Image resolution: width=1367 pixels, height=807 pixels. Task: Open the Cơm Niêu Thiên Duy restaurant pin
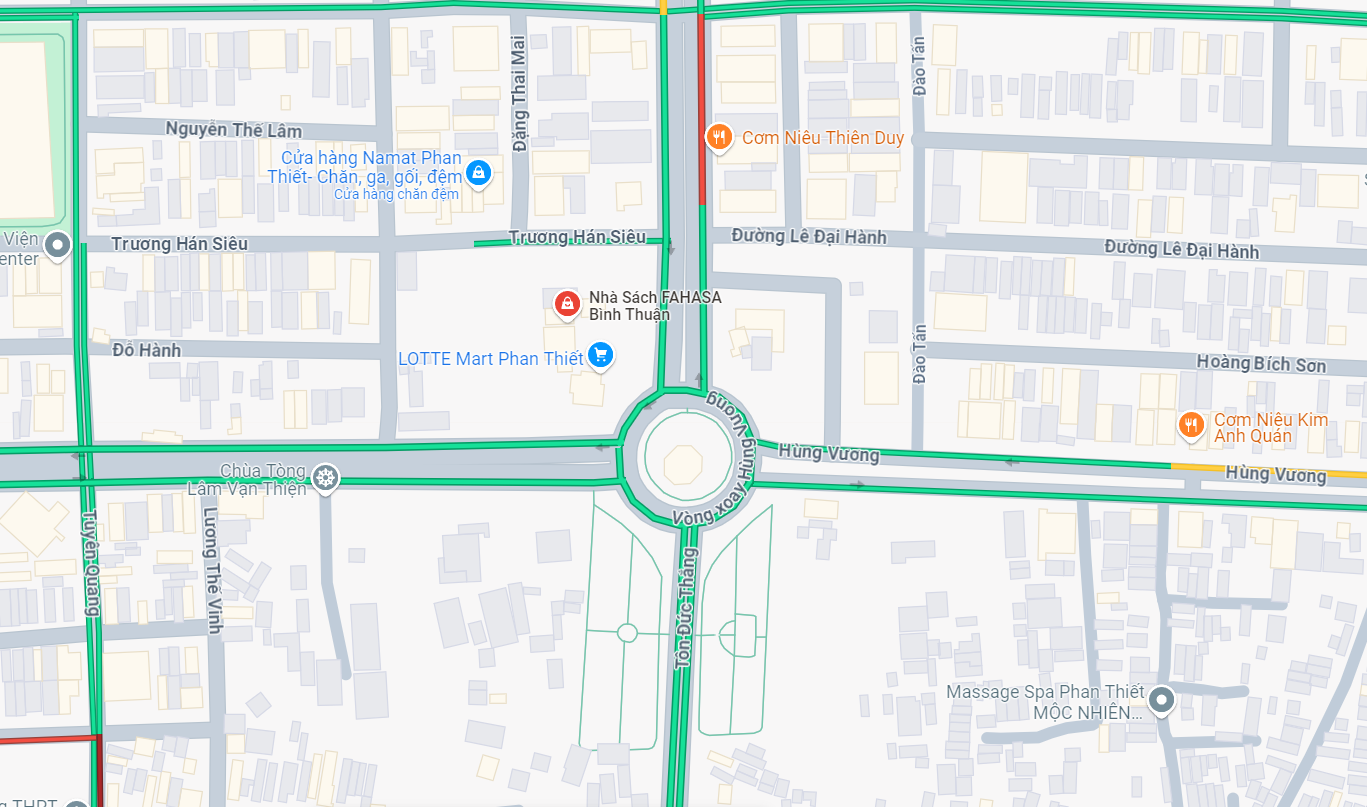718,137
